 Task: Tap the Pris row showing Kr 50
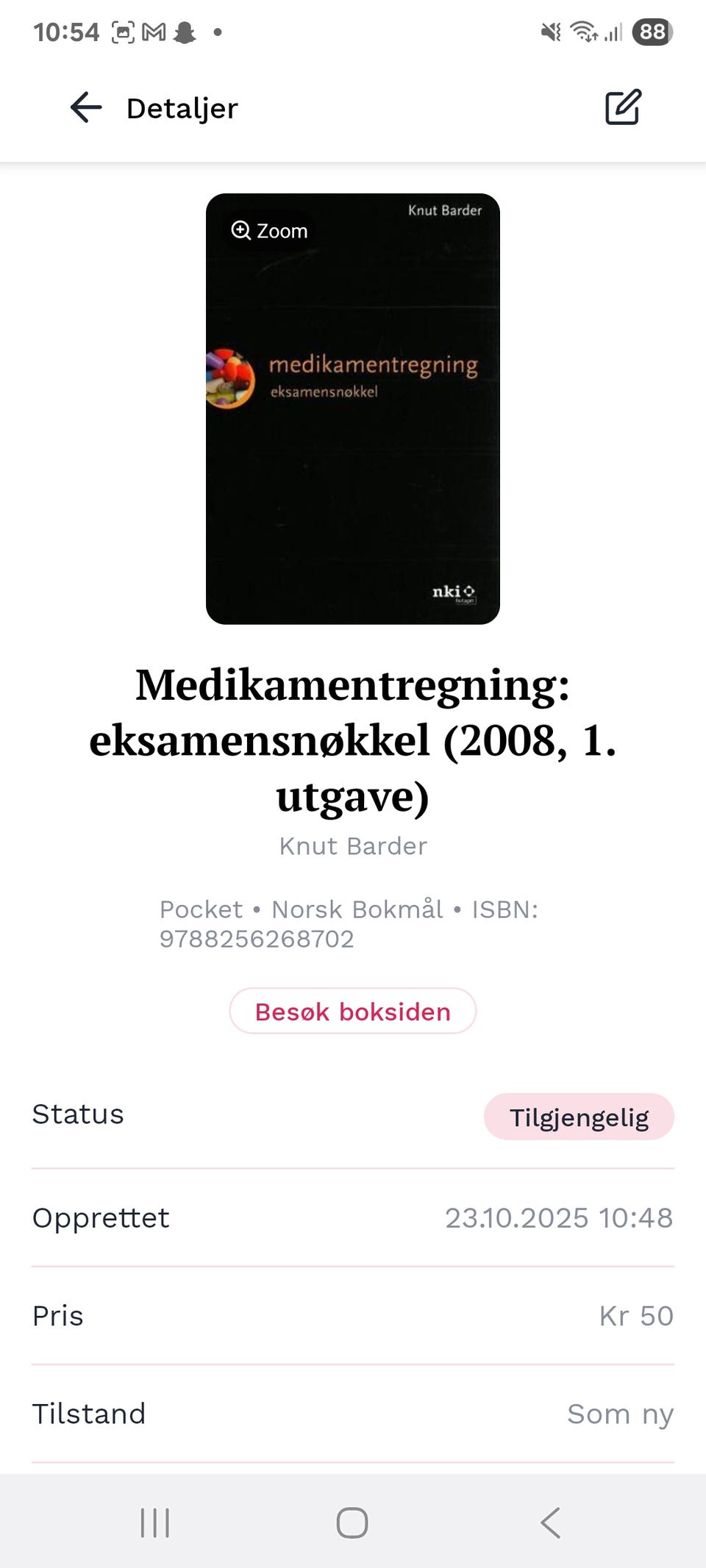coord(352,1316)
